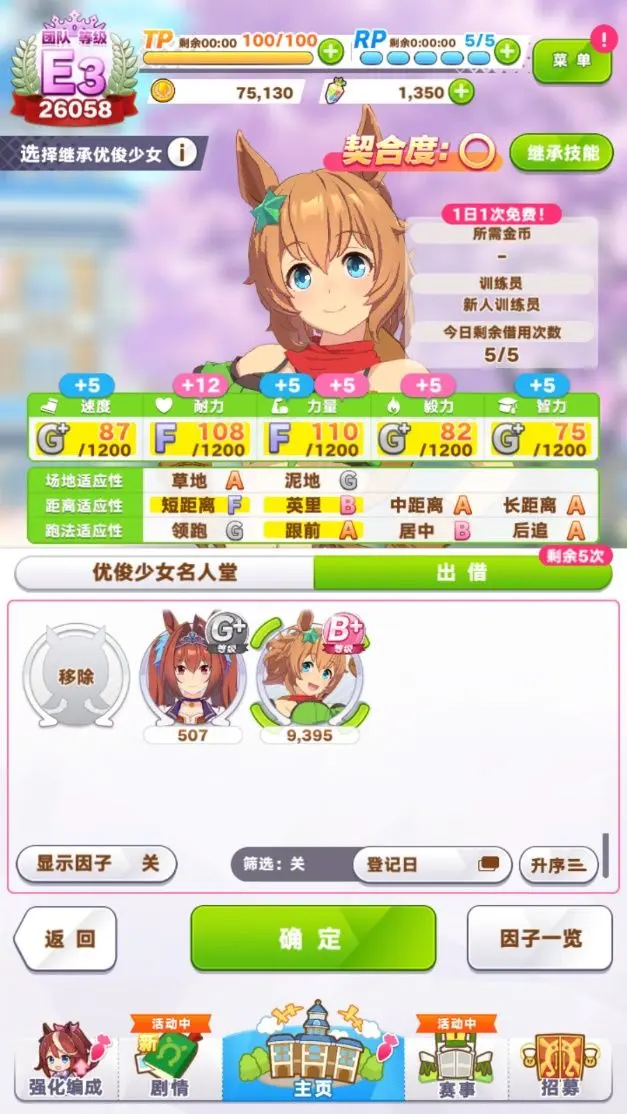
Task: Go back with the 返回 button
Action: tap(66, 938)
